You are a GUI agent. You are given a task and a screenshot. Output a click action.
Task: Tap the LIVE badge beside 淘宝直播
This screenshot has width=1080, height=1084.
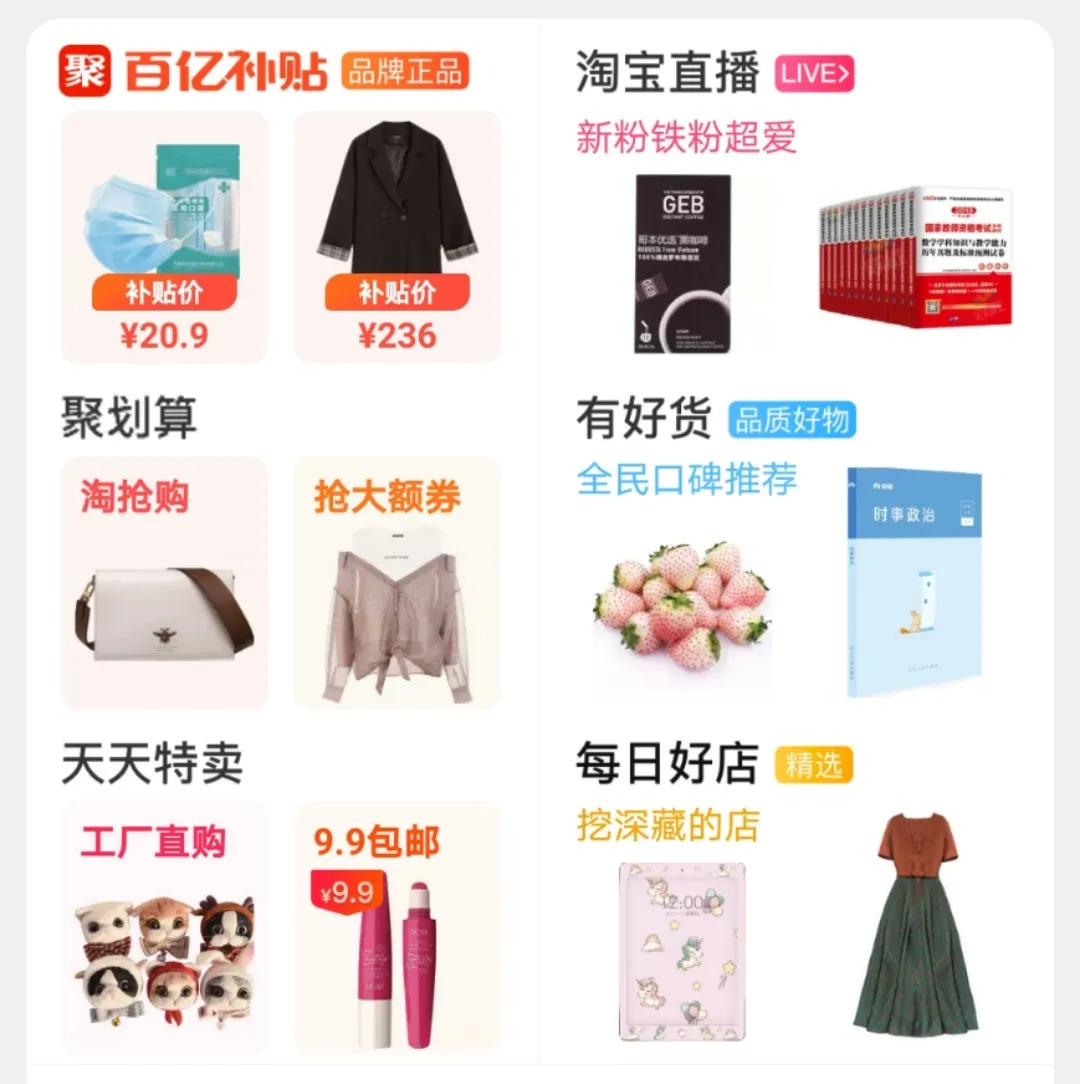(815, 74)
